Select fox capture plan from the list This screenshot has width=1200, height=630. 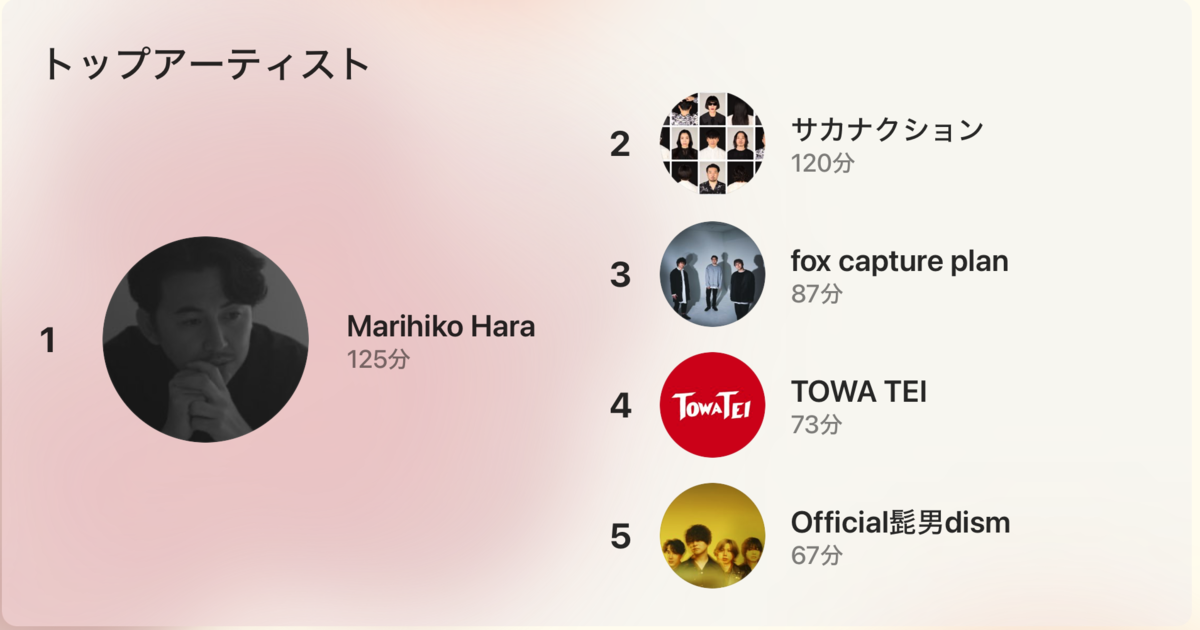(x=898, y=262)
